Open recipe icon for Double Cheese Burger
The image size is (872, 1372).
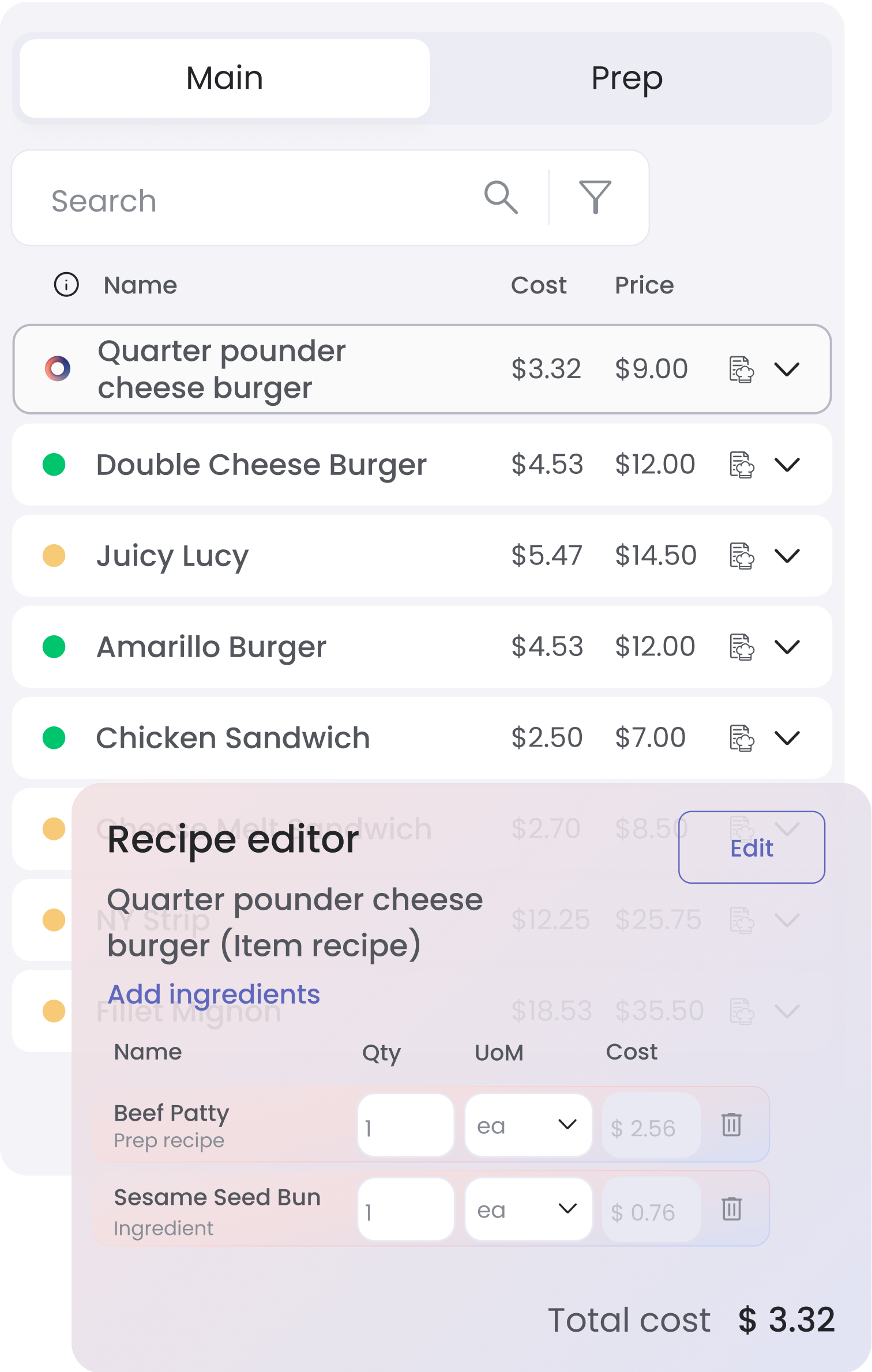point(742,465)
